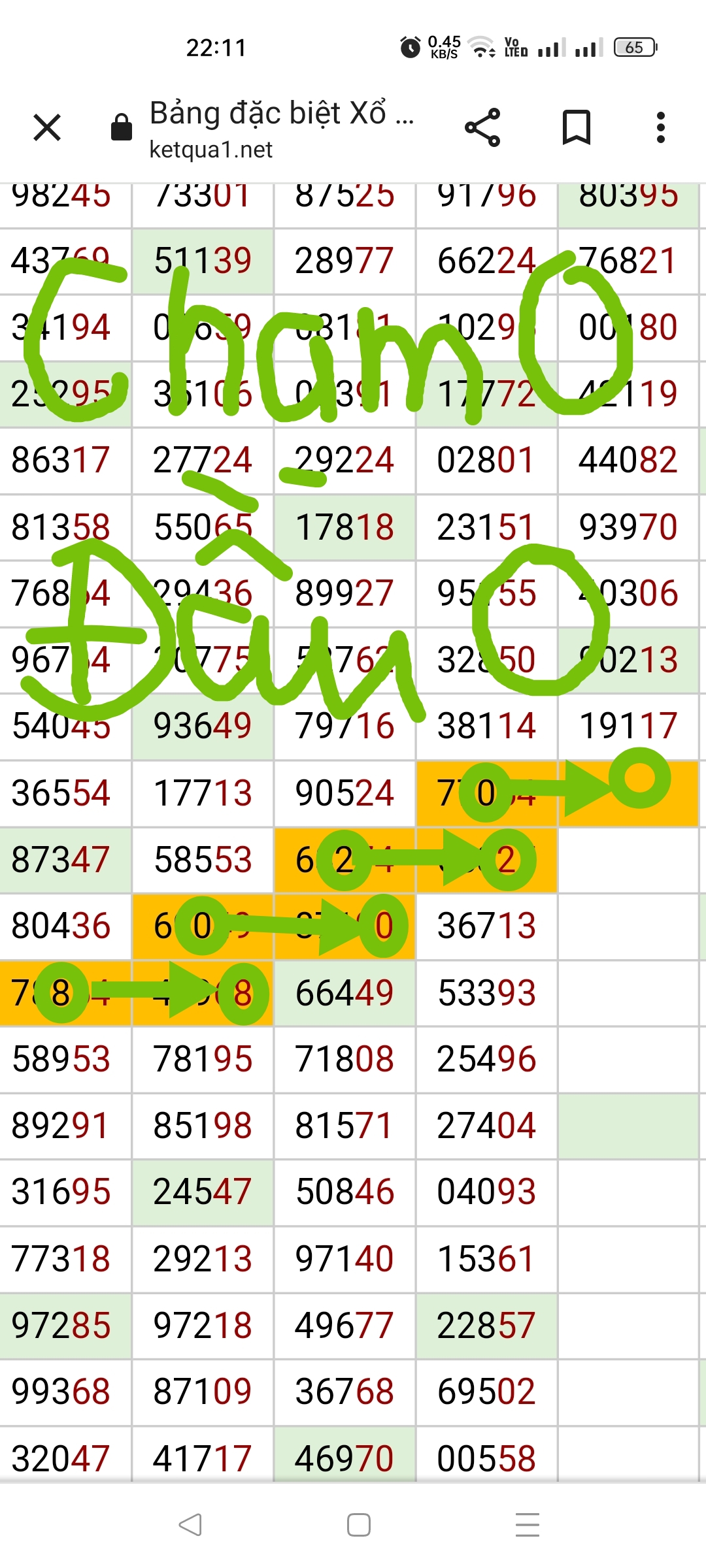View site security info via lock icon
The image size is (706, 1568).
click(x=121, y=127)
